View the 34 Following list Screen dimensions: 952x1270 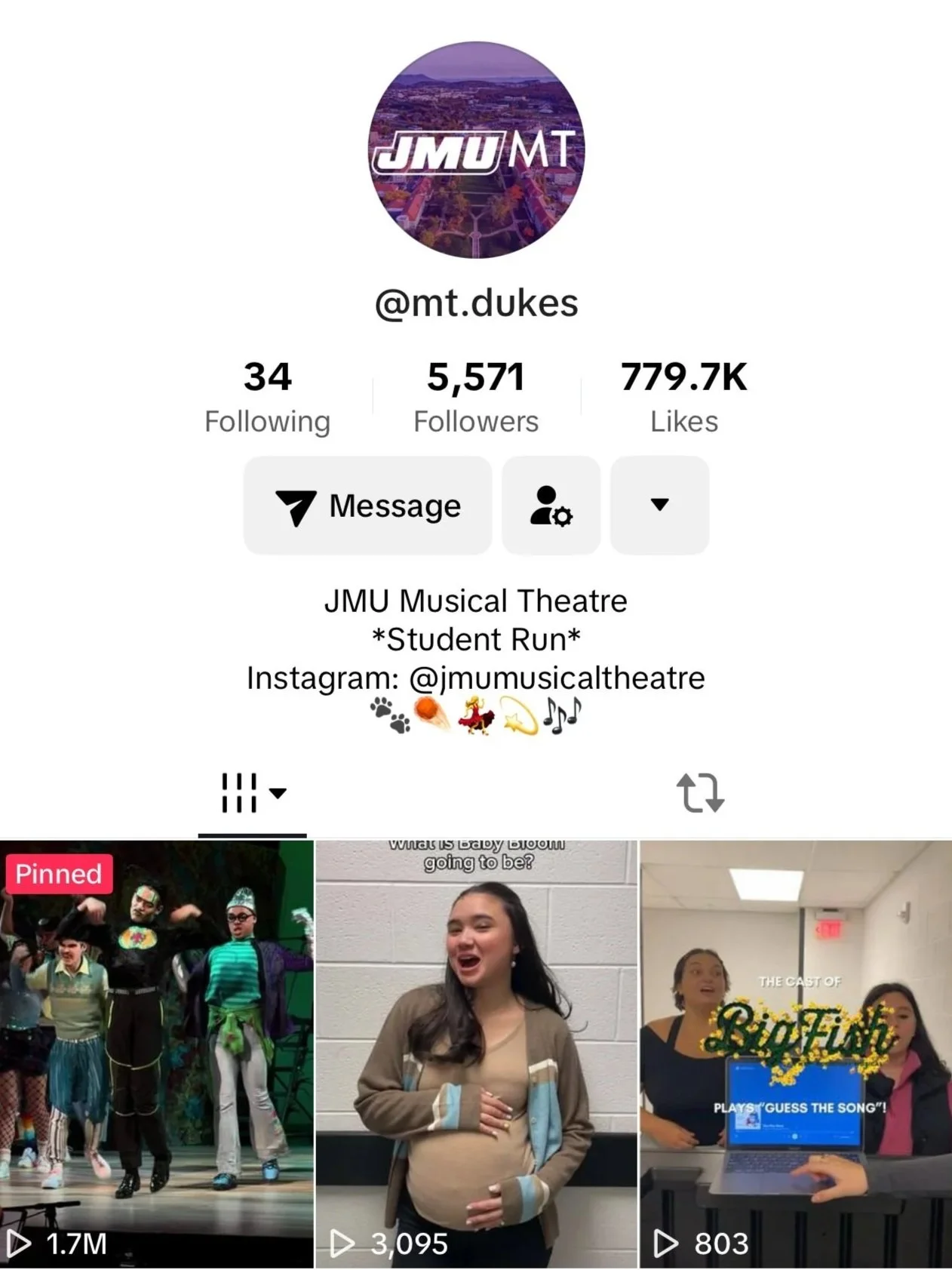(267, 397)
